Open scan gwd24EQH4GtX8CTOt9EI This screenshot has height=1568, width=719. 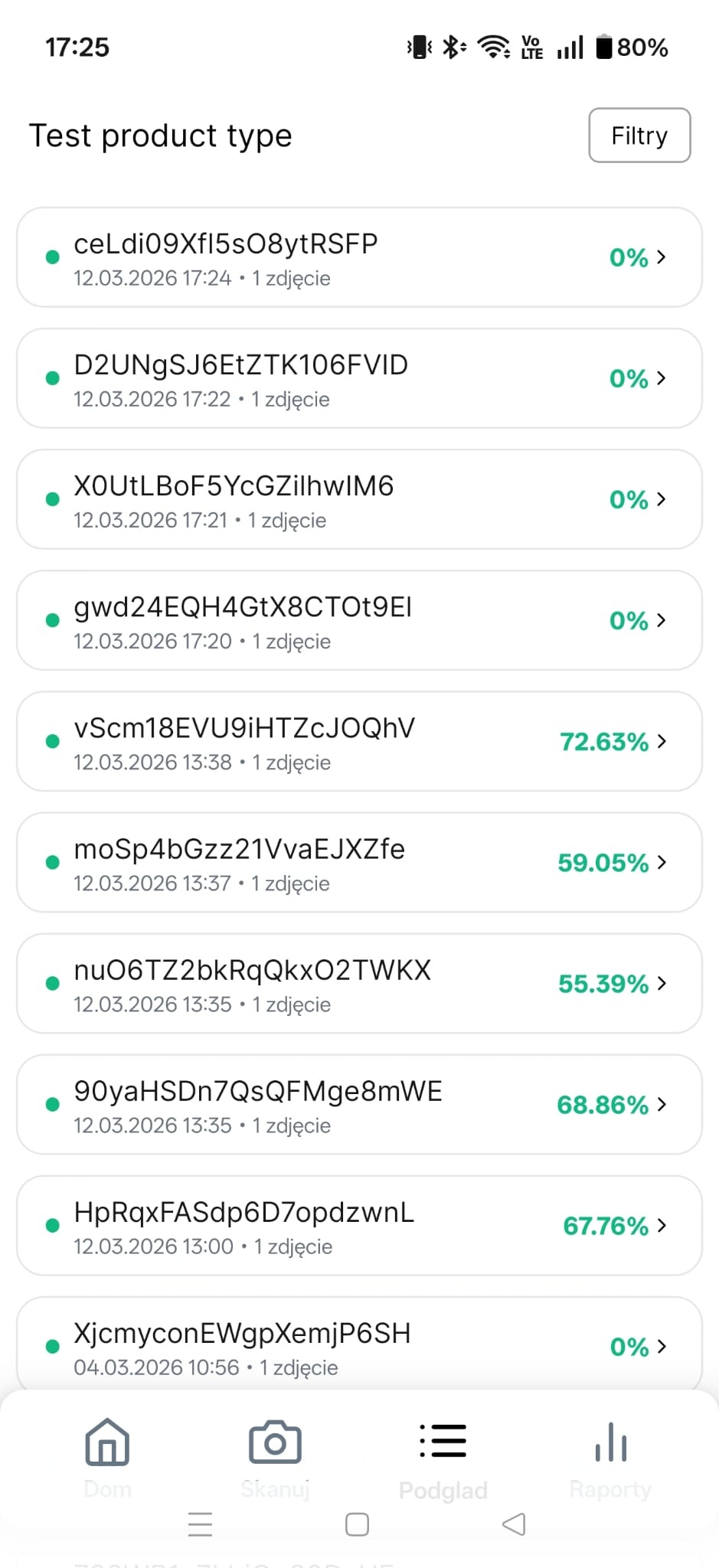coord(358,621)
